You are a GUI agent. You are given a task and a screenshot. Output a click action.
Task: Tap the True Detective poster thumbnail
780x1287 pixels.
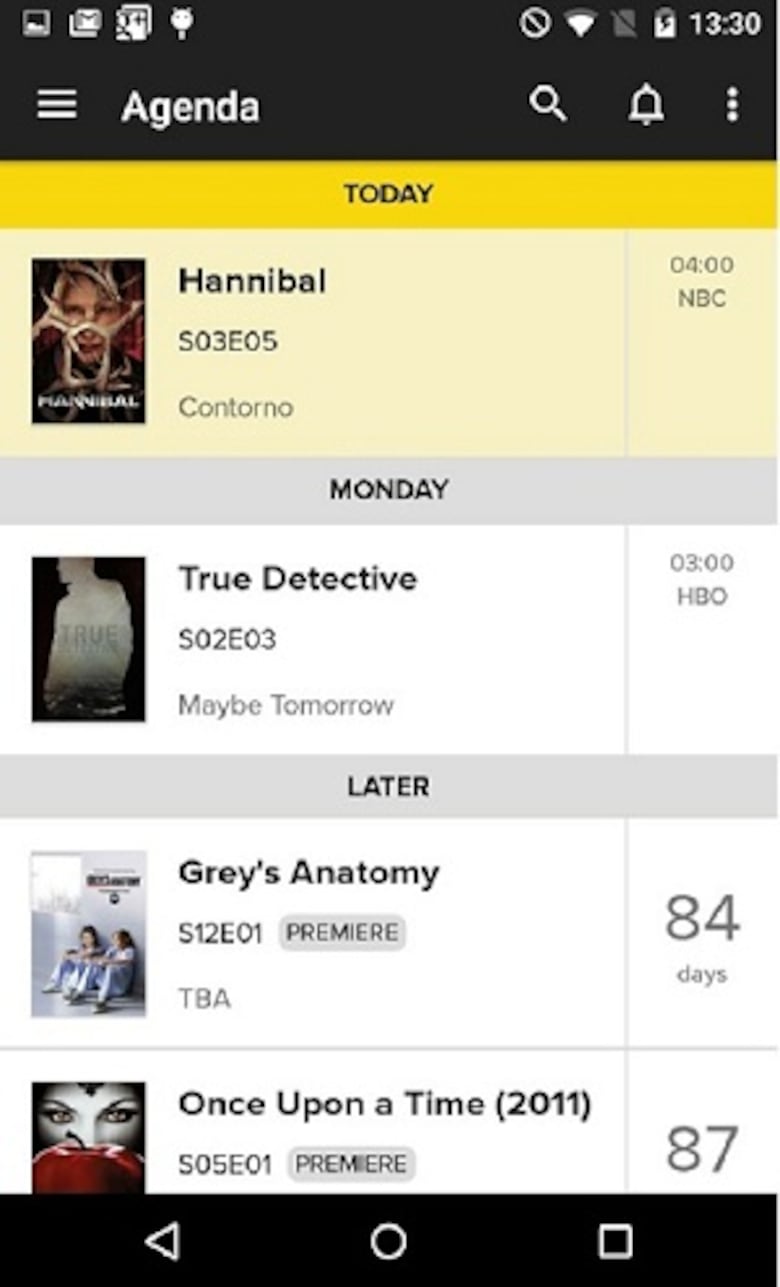88,637
